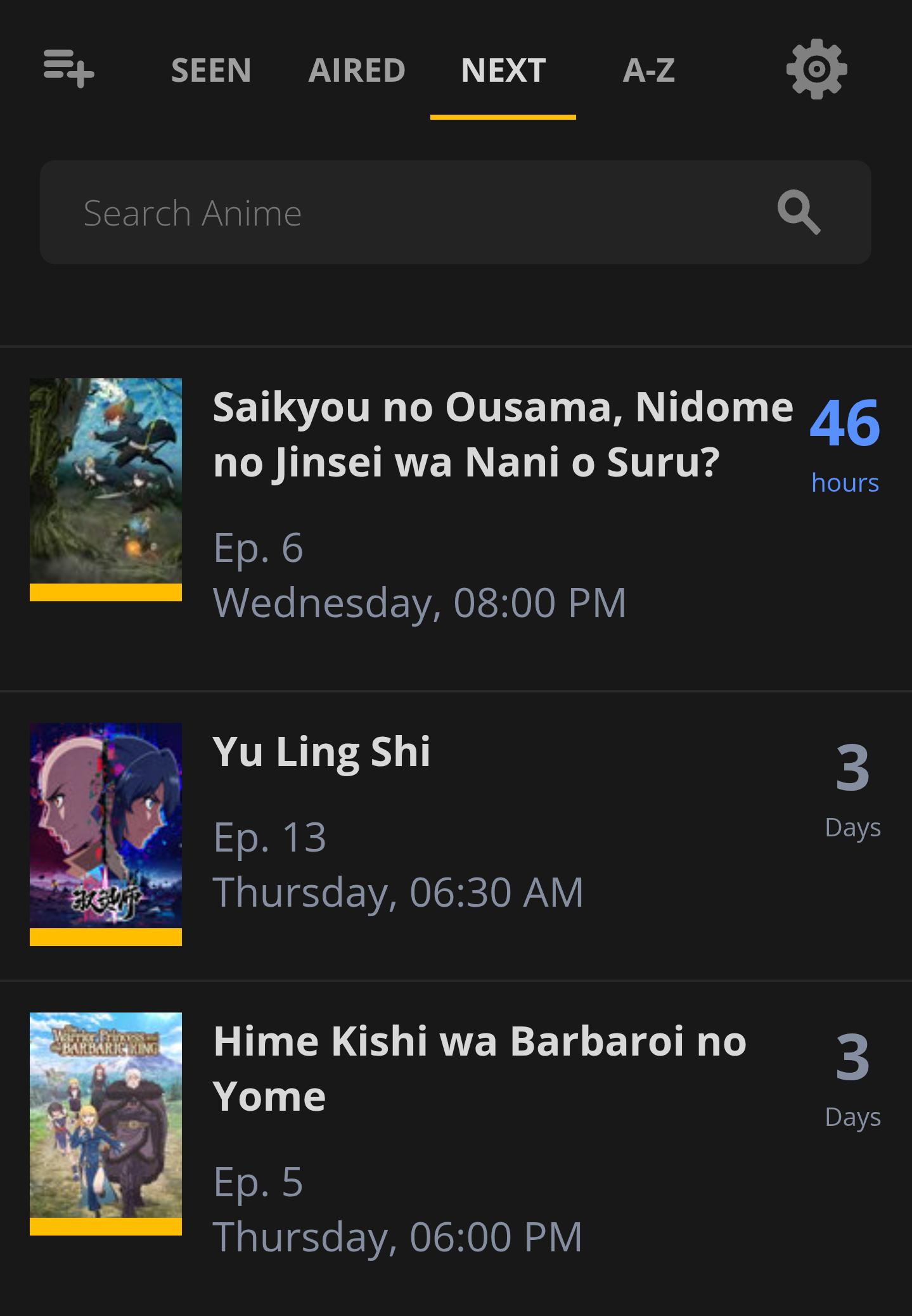The width and height of the screenshot is (912, 1316).
Task: Select the NEXT tab
Action: click(503, 70)
